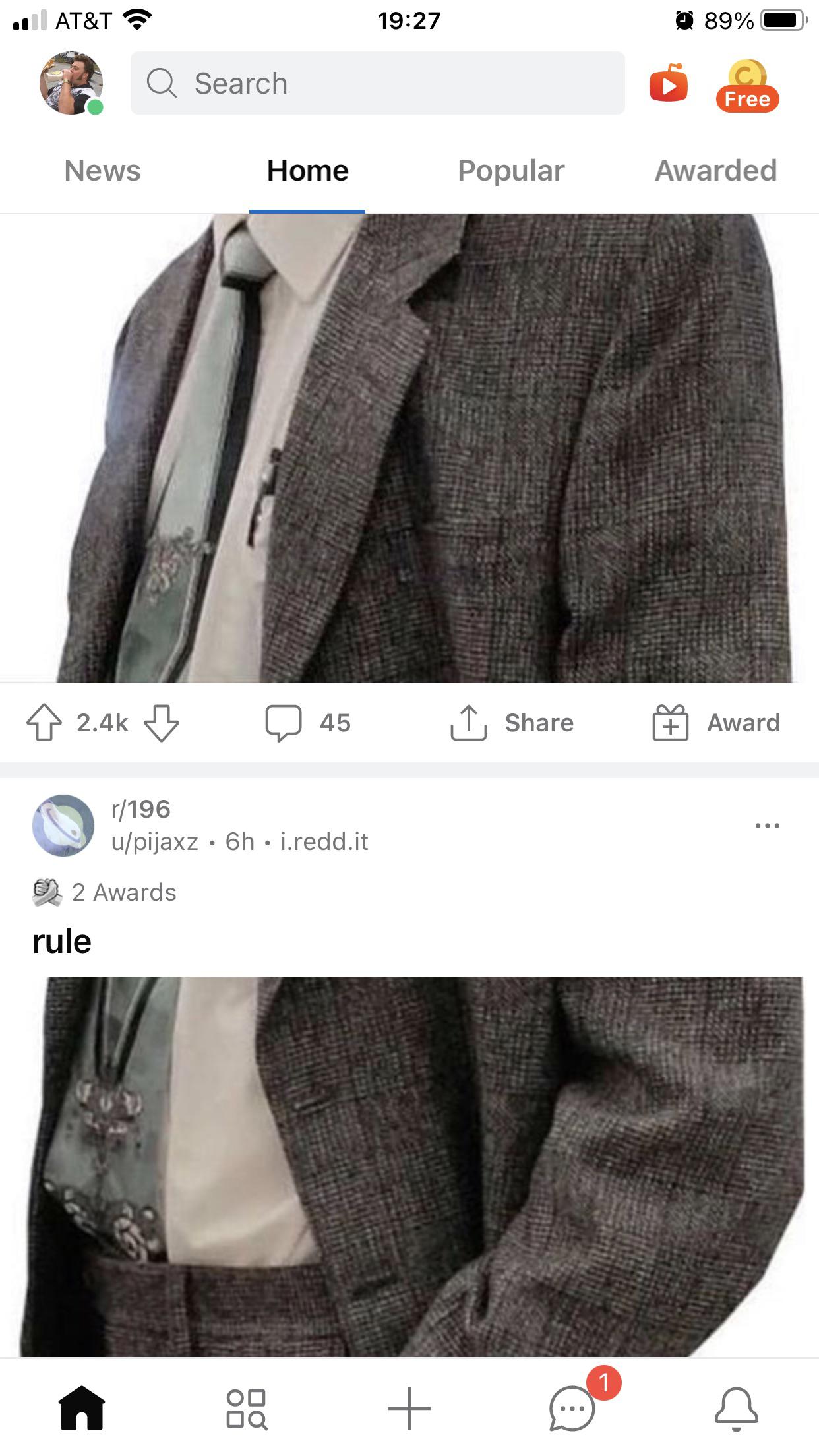Switch to the Awarded tab
Viewport: 819px width, 1456px height.
pyautogui.click(x=715, y=171)
